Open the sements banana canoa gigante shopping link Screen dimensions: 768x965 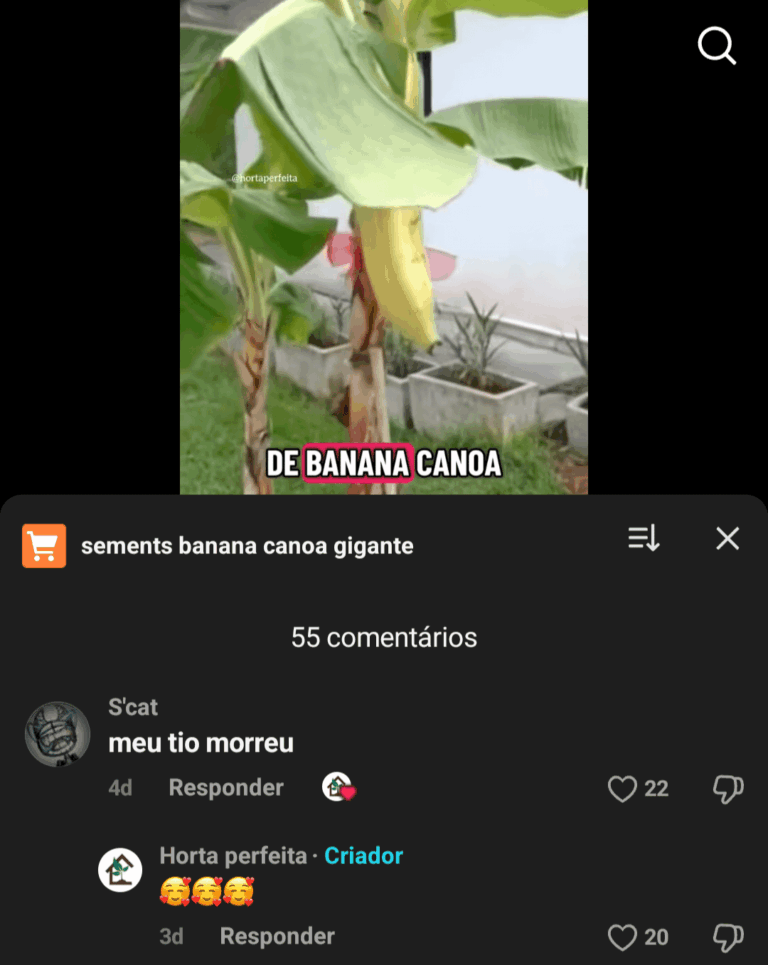coord(246,546)
